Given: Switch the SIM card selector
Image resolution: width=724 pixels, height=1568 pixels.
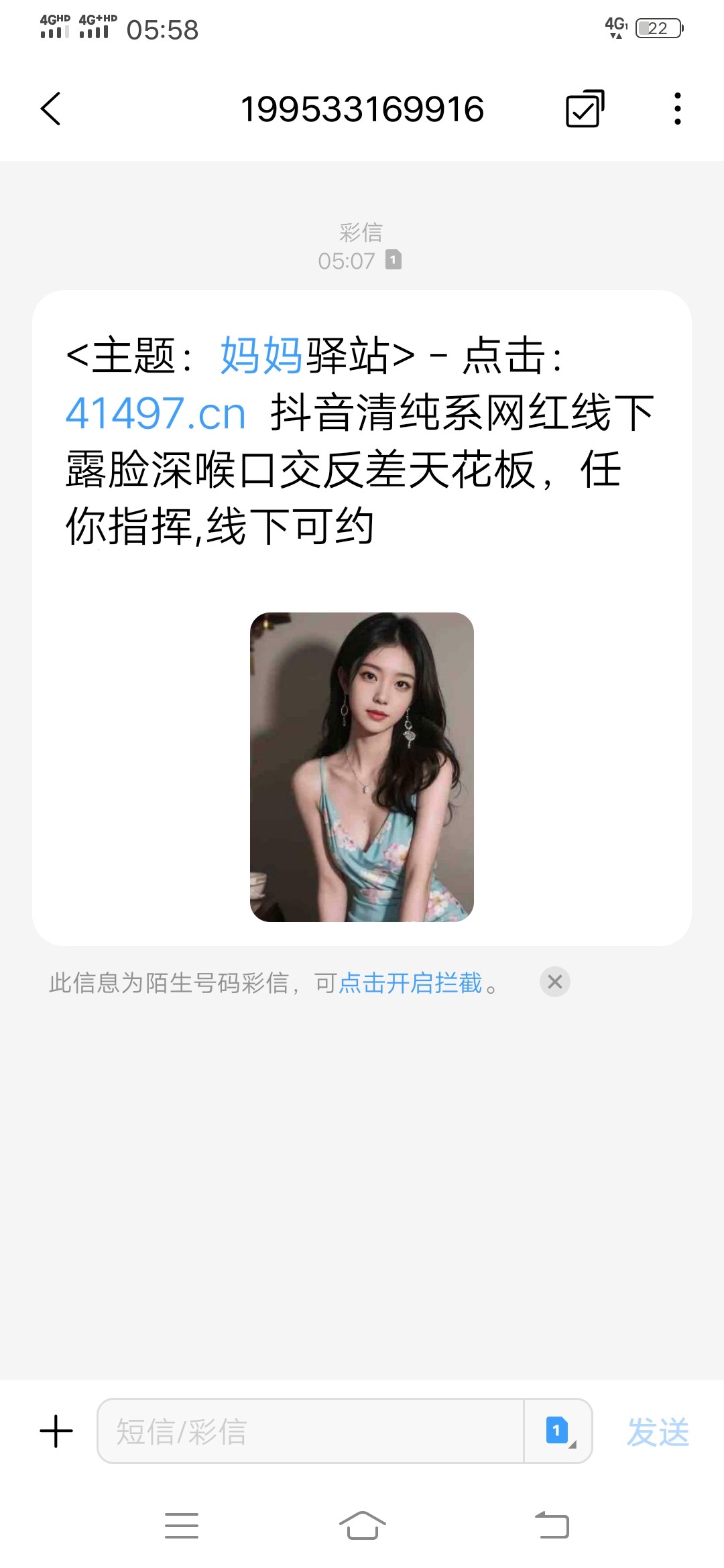Looking at the screenshot, I should [558, 1431].
